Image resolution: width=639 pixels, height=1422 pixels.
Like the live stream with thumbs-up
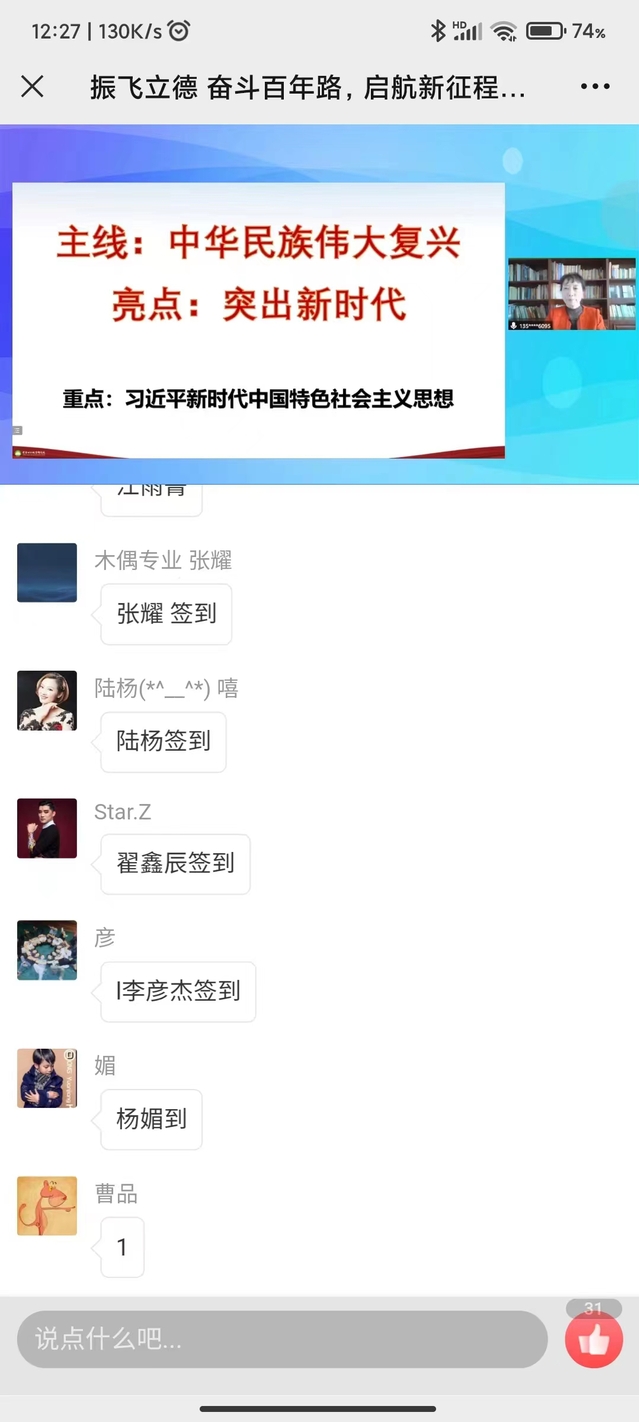coord(594,1340)
